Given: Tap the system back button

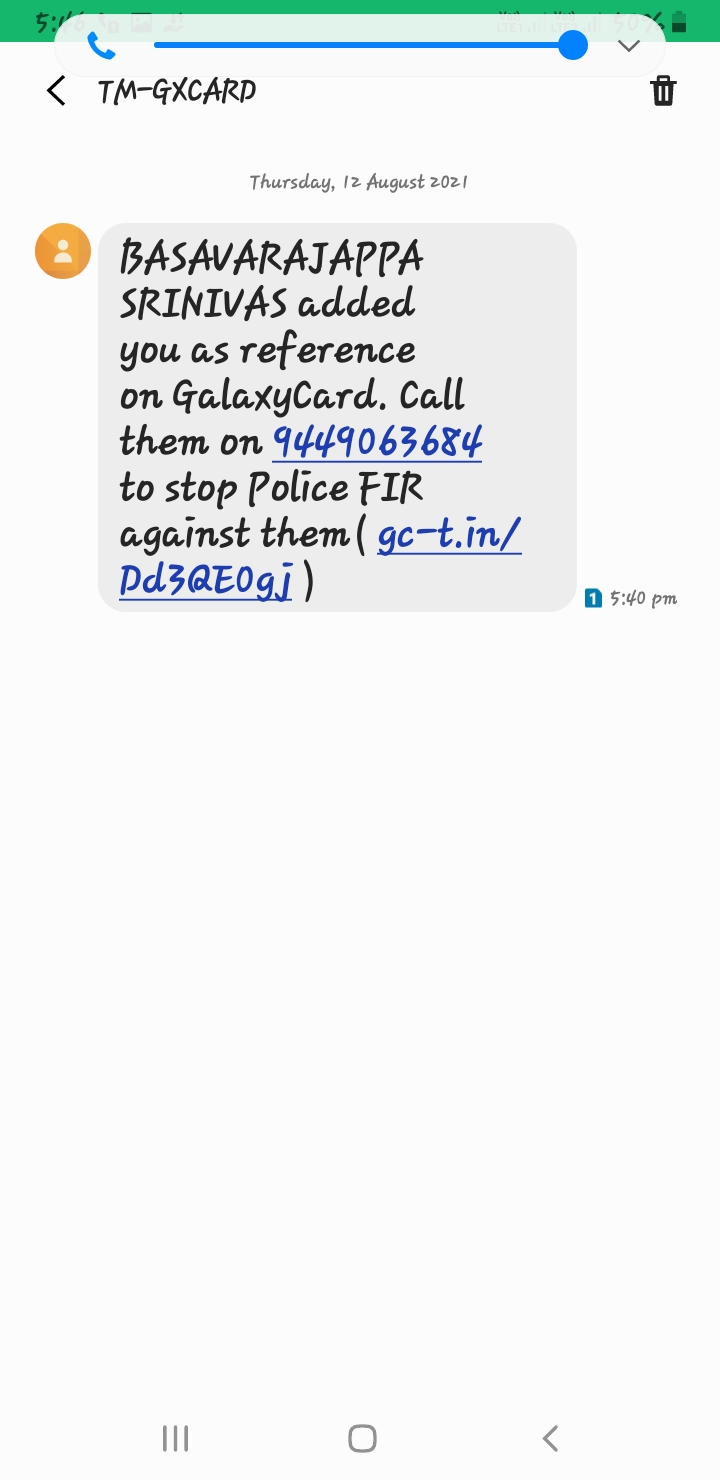Looking at the screenshot, I should 549,1438.
